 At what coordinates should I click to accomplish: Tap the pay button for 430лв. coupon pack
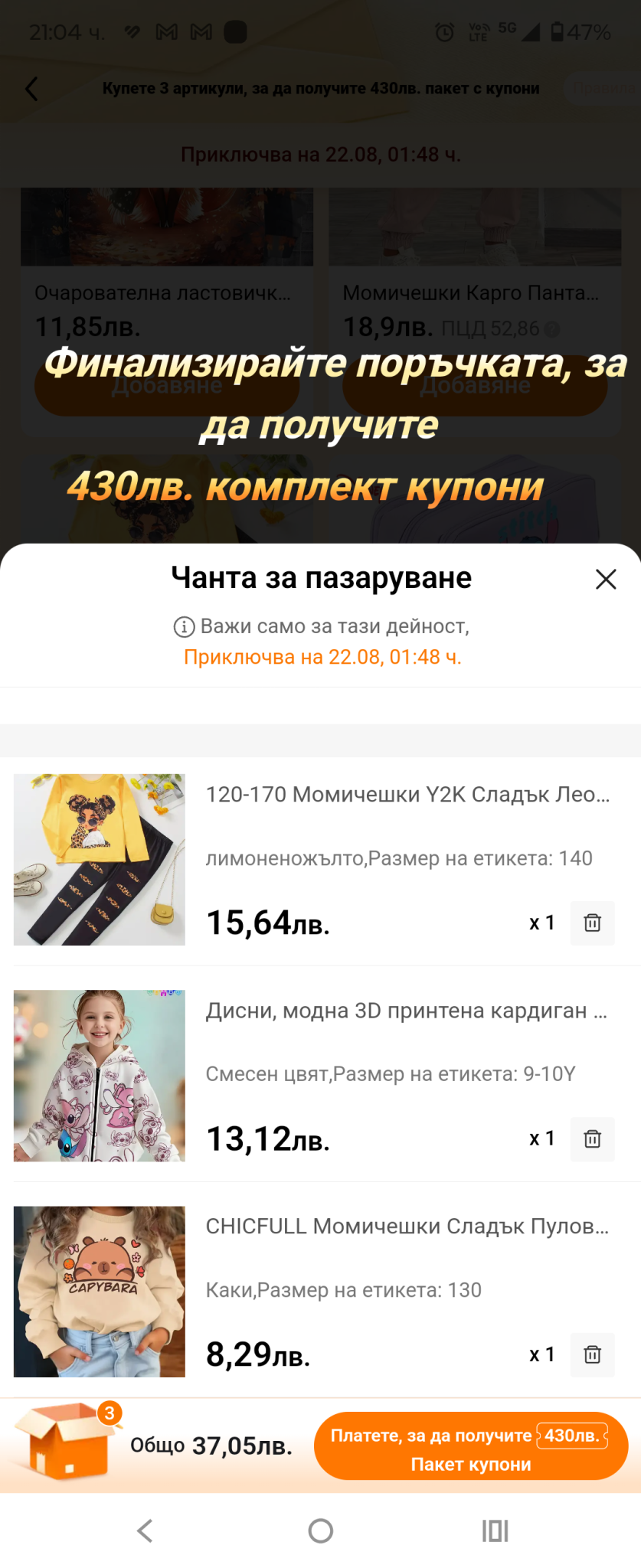pyautogui.click(x=470, y=1446)
